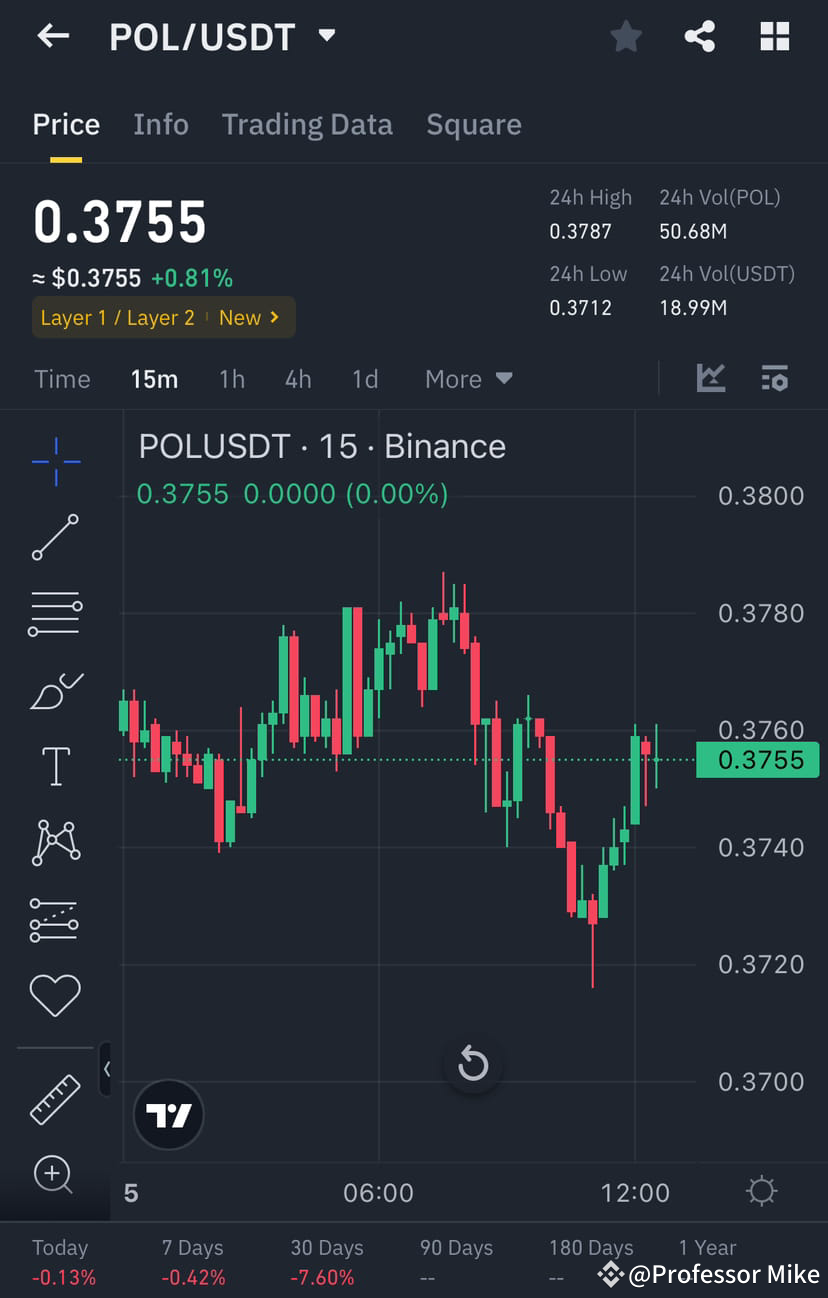
Task: Select the crosshair cursor tool
Action: click(x=55, y=462)
